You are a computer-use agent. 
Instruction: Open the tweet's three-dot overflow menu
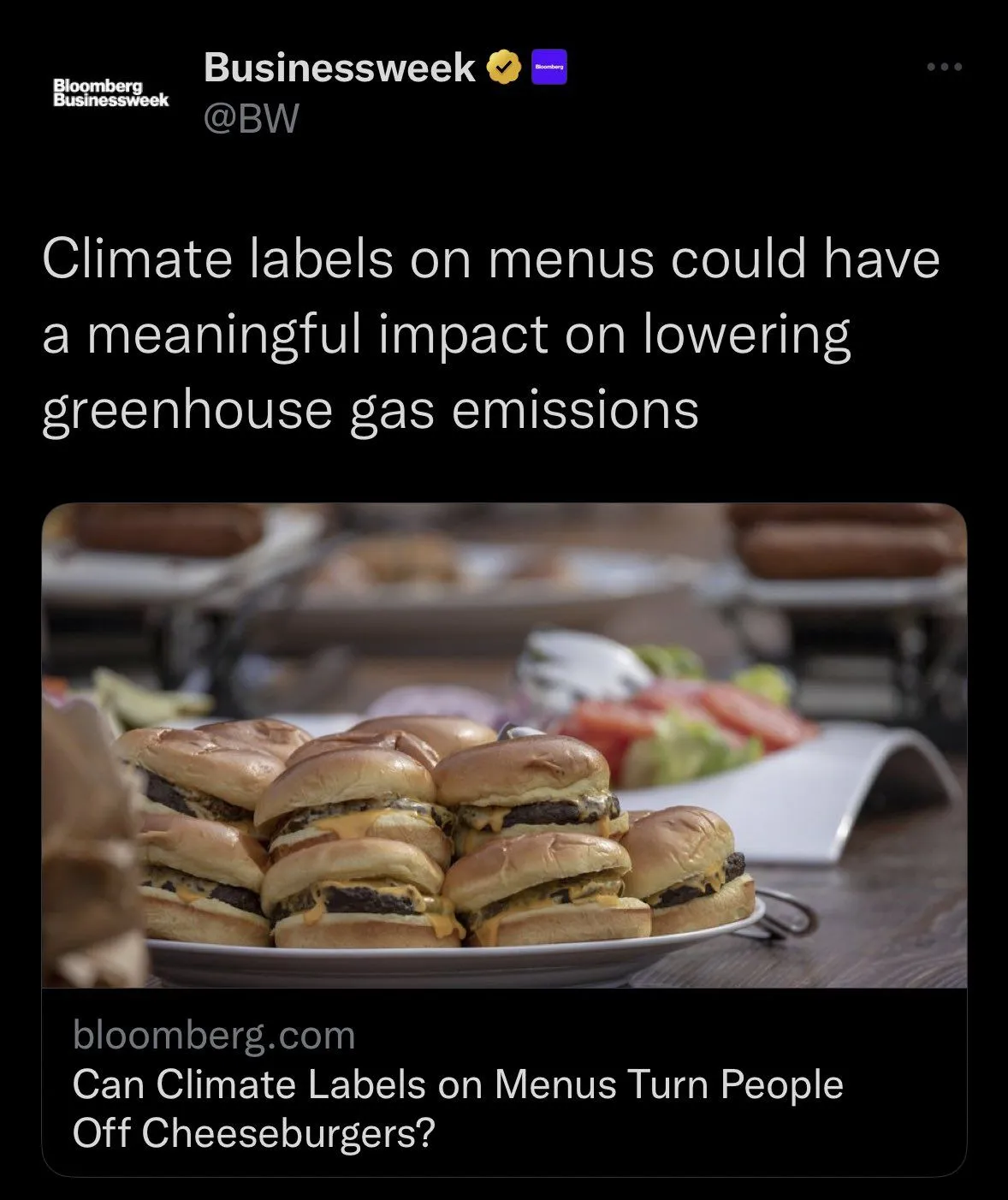click(945, 67)
